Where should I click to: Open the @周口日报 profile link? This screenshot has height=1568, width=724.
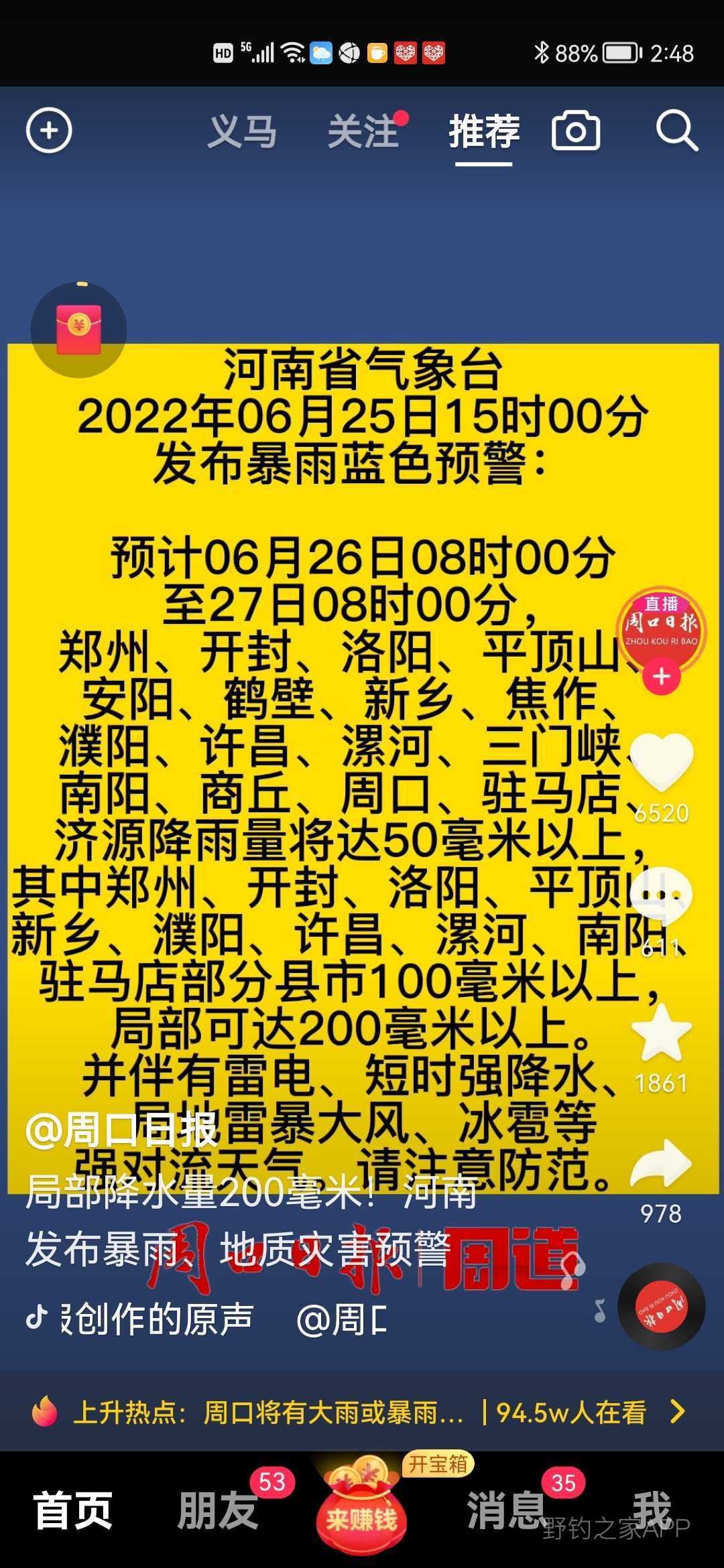pos(121,1130)
